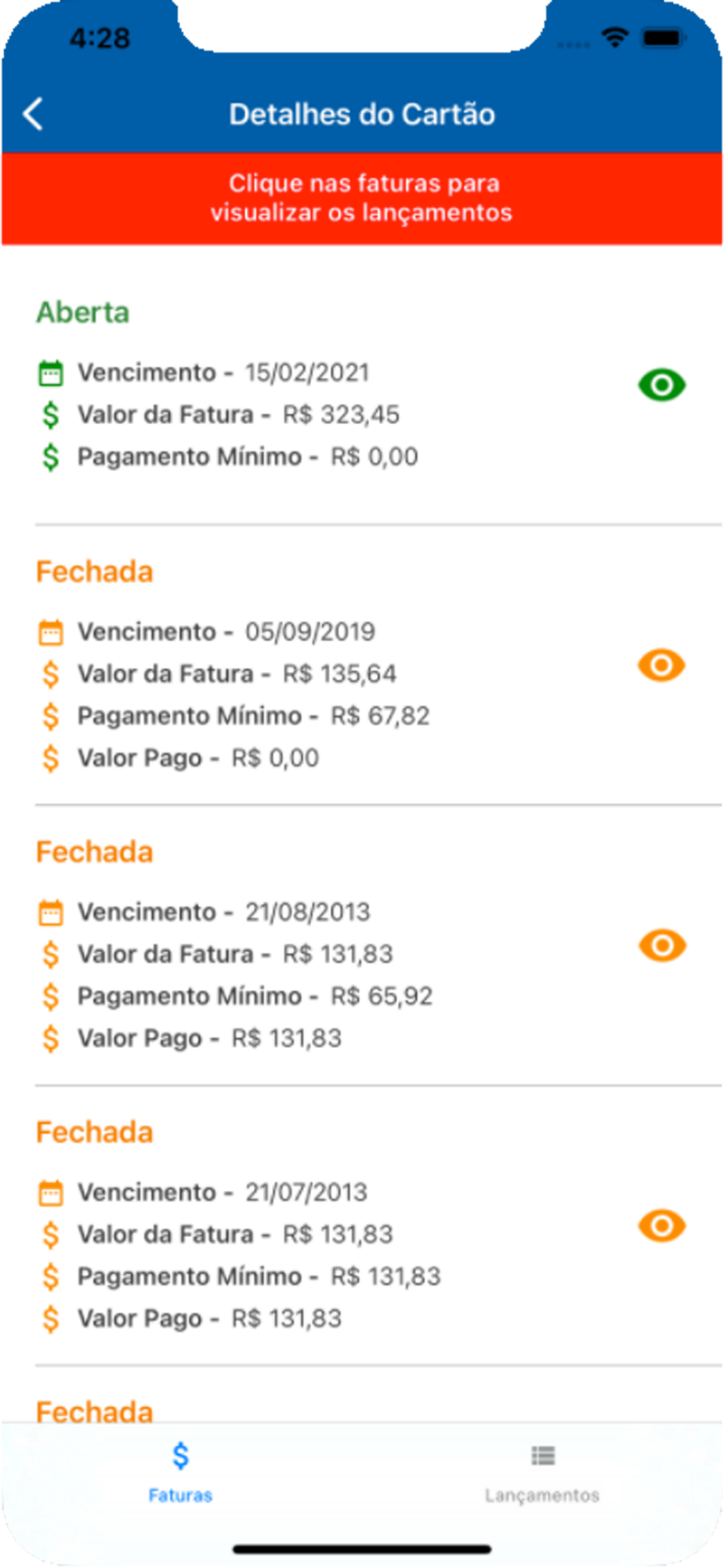Open the eye icon for invoice due 21/08/2013

pyautogui.click(x=662, y=946)
